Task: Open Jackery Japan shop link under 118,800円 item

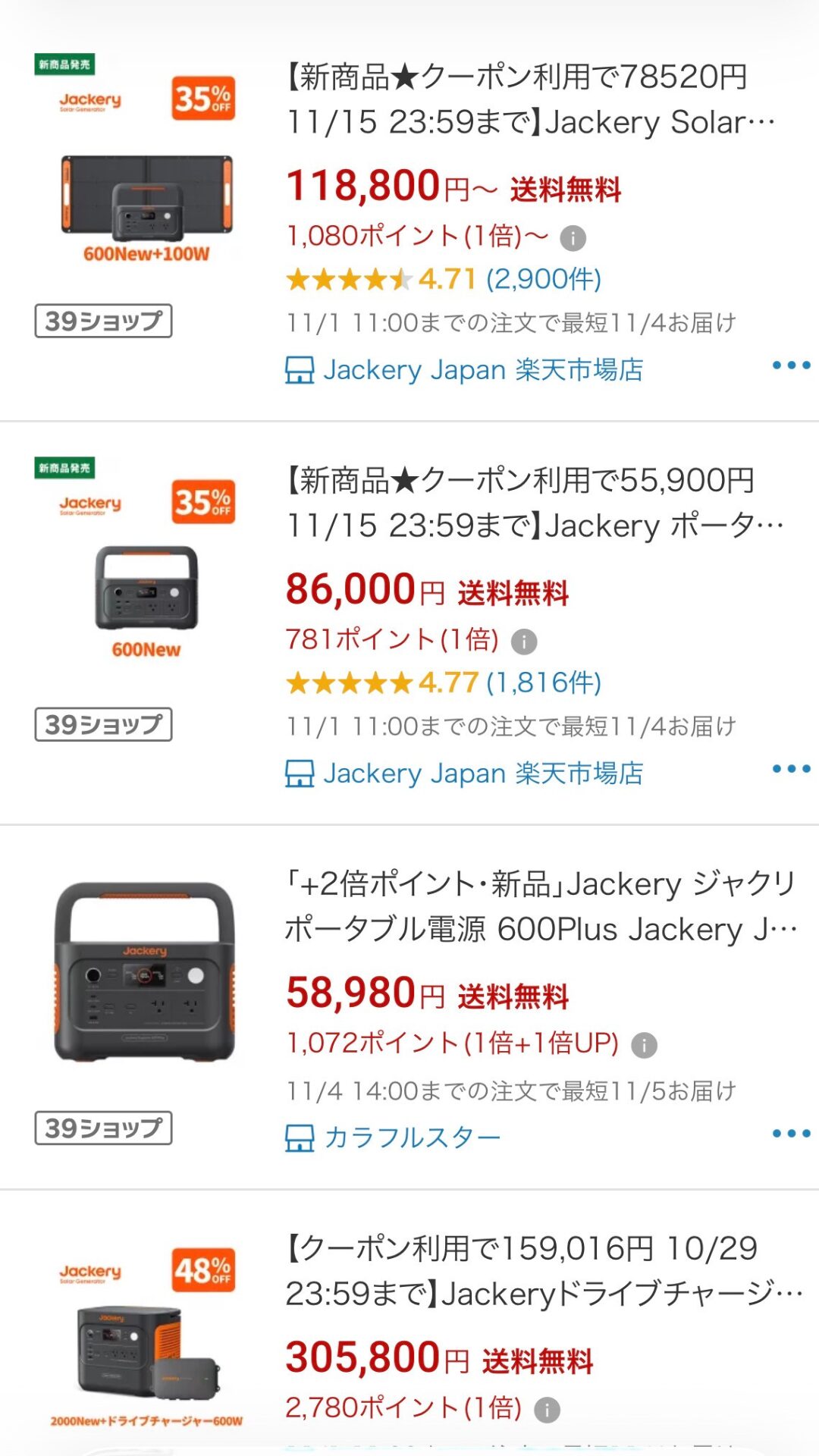Action: point(464,370)
